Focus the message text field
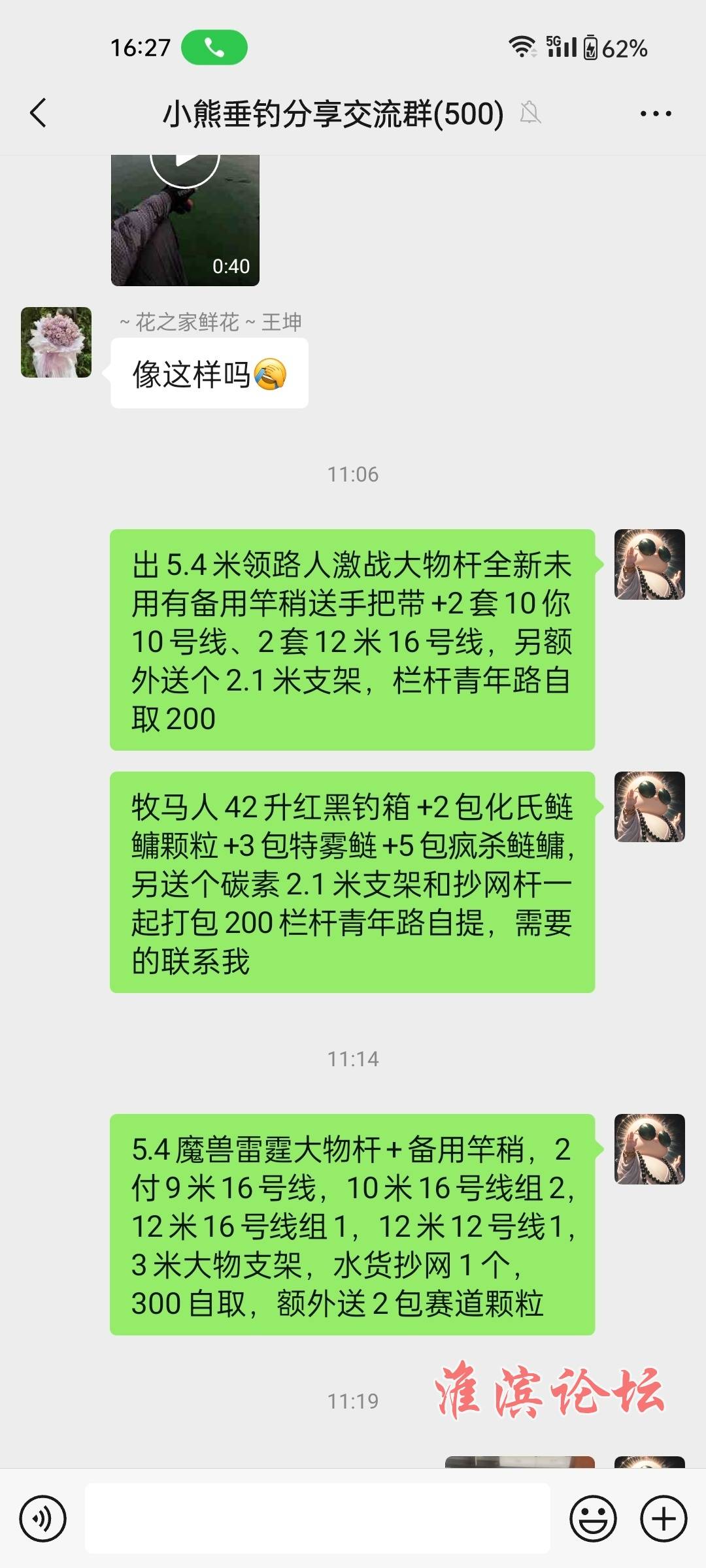 pyautogui.click(x=317, y=1519)
